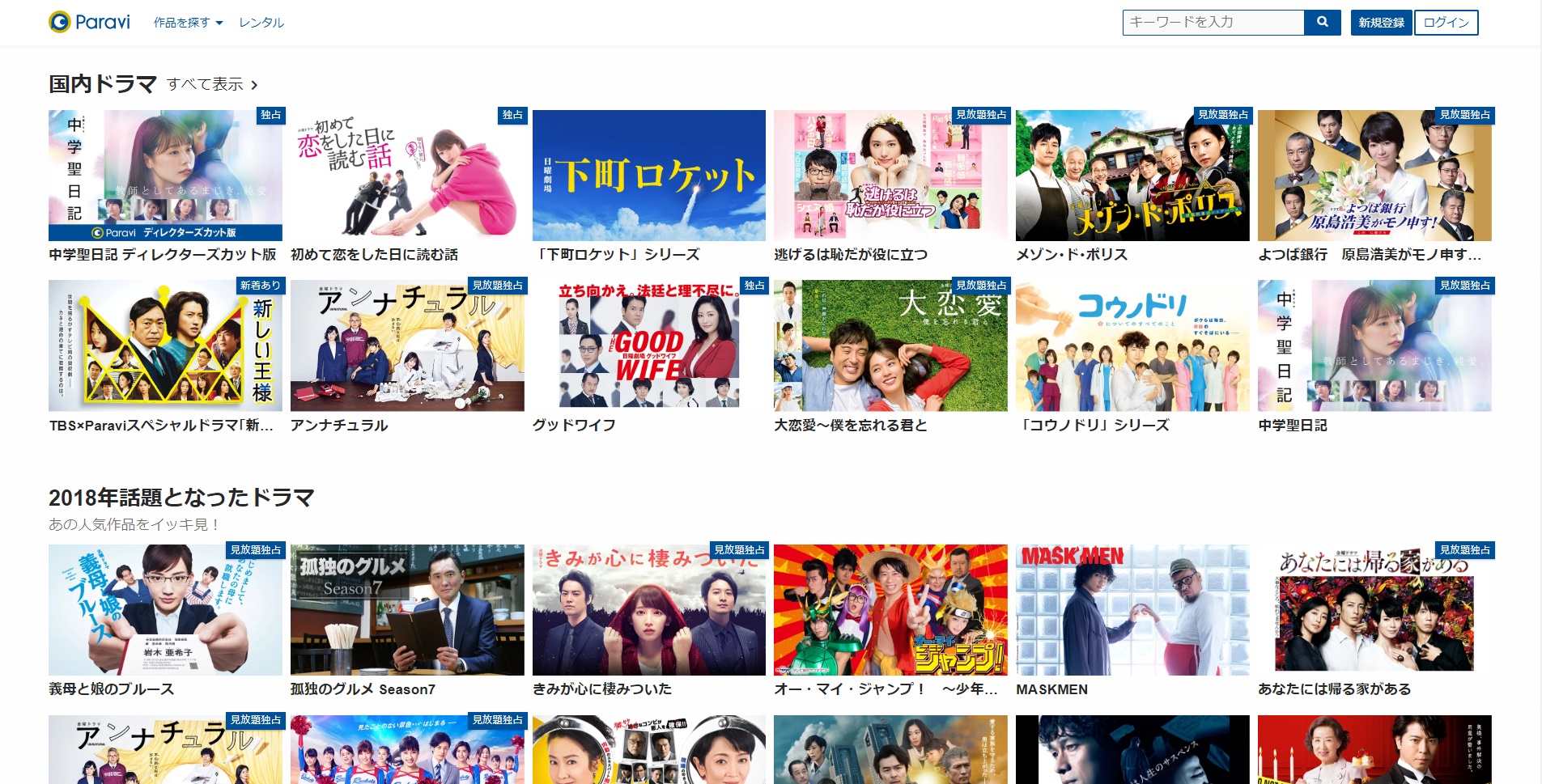Expand the 作品を探す dropdown

pyautogui.click(x=188, y=23)
